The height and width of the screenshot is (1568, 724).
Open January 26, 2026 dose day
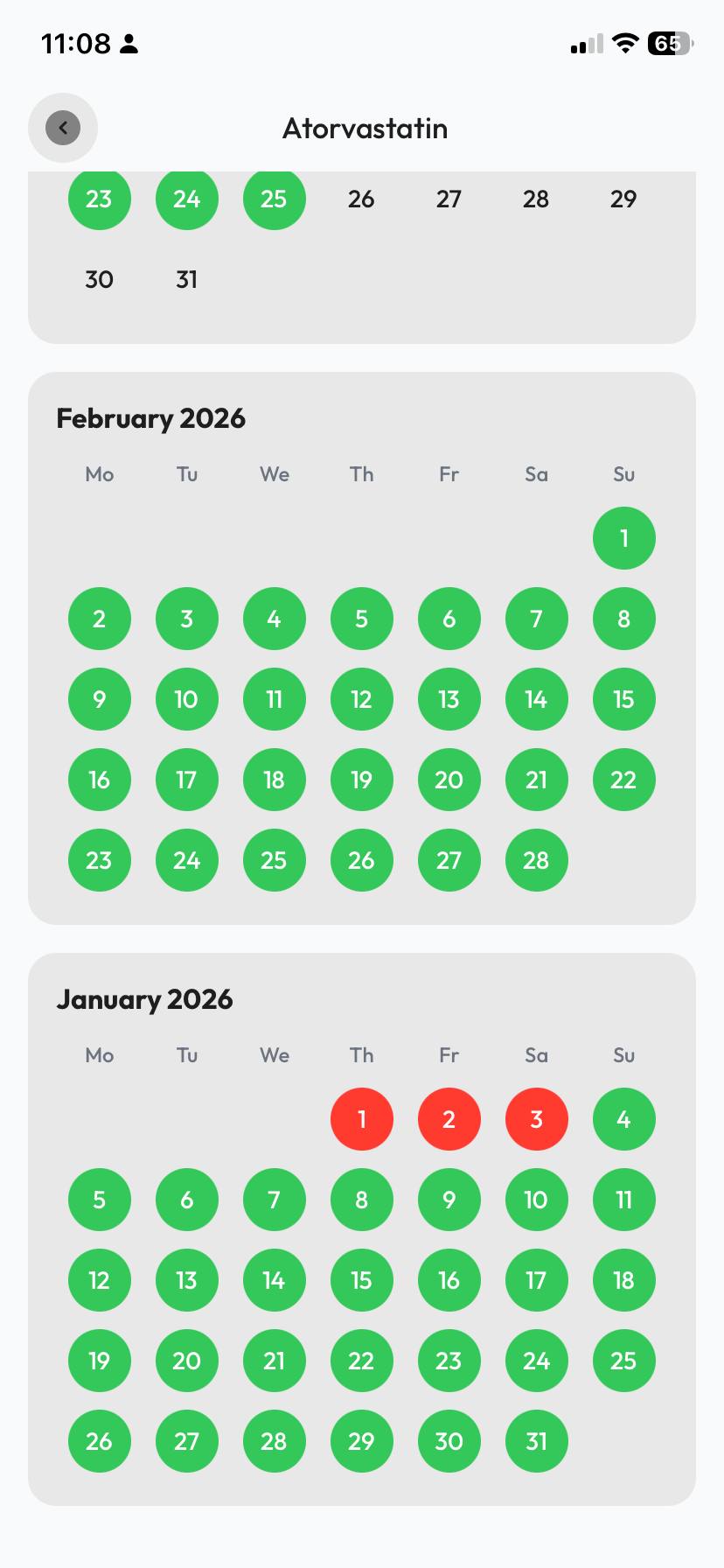[99, 1441]
